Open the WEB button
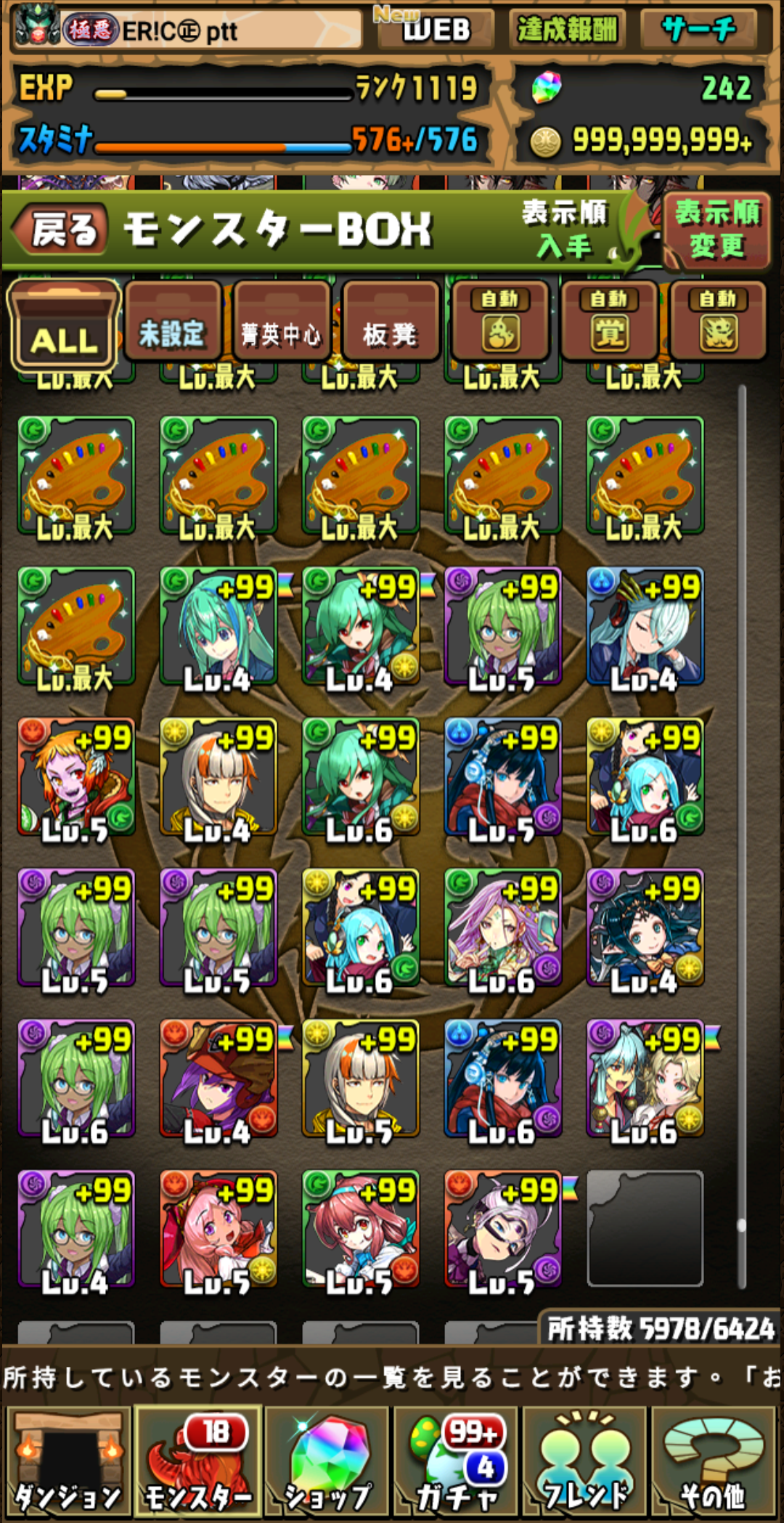This screenshot has width=784, height=1523. (x=436, y=30)
